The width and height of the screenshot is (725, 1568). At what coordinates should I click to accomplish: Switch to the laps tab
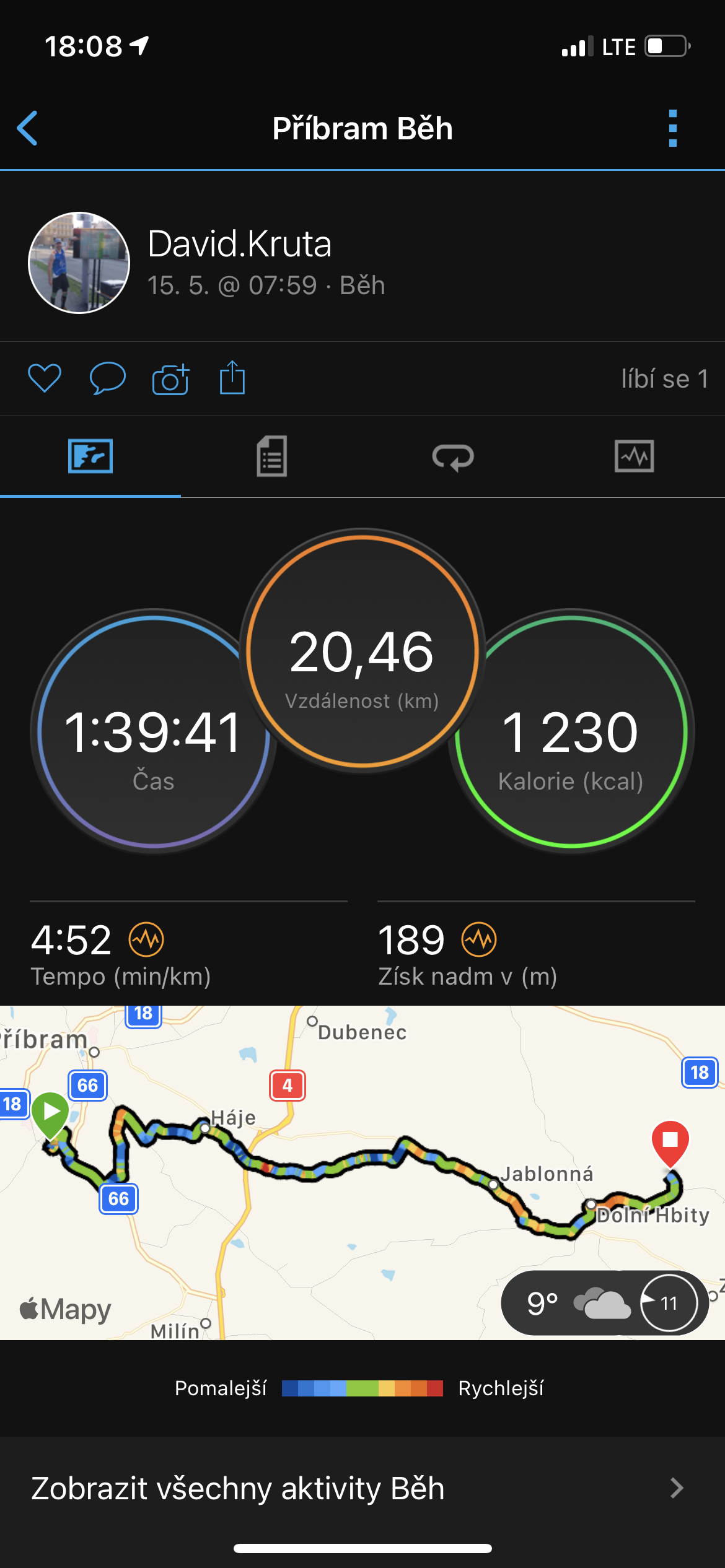click(x=453, y=457)
